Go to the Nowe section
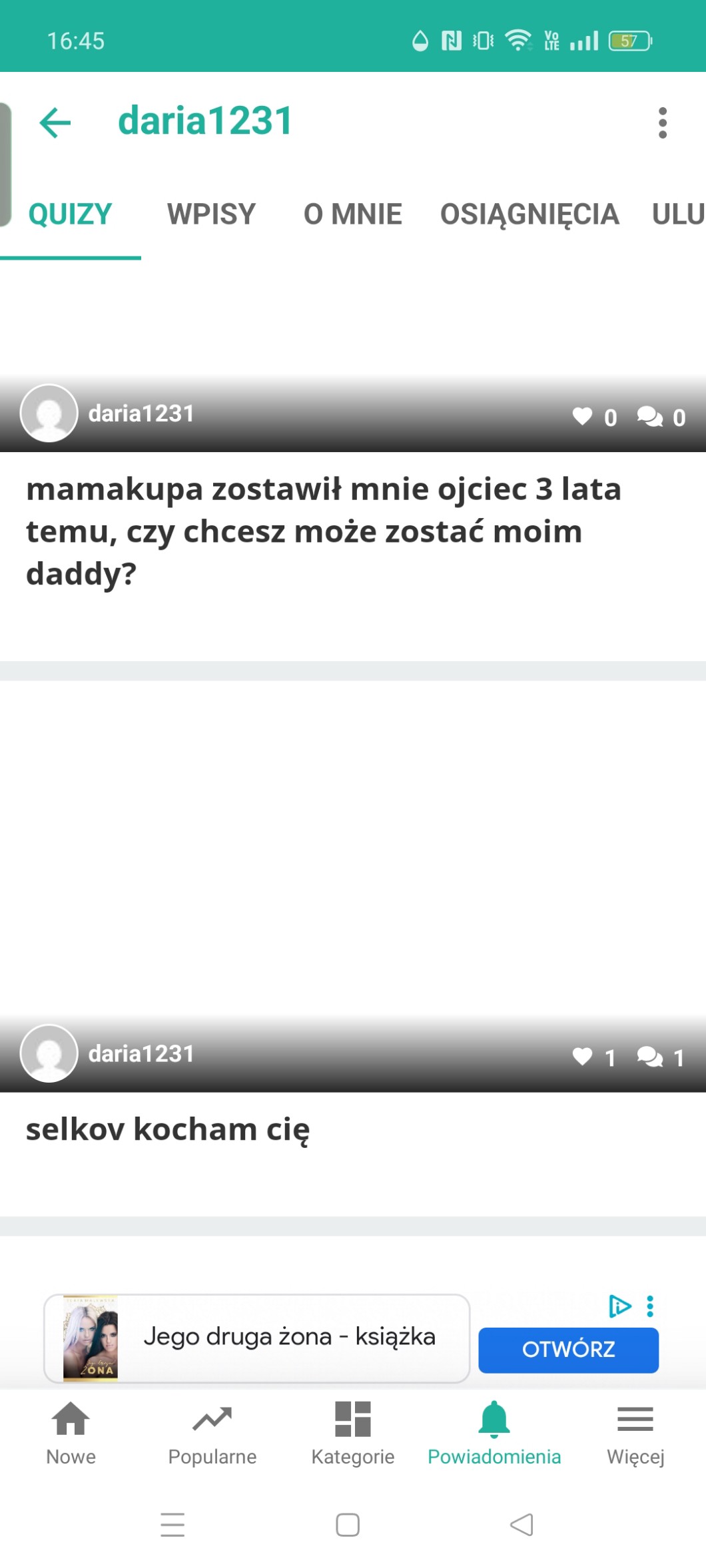Screen dimensions: 706x1568 pos(71,1432)
